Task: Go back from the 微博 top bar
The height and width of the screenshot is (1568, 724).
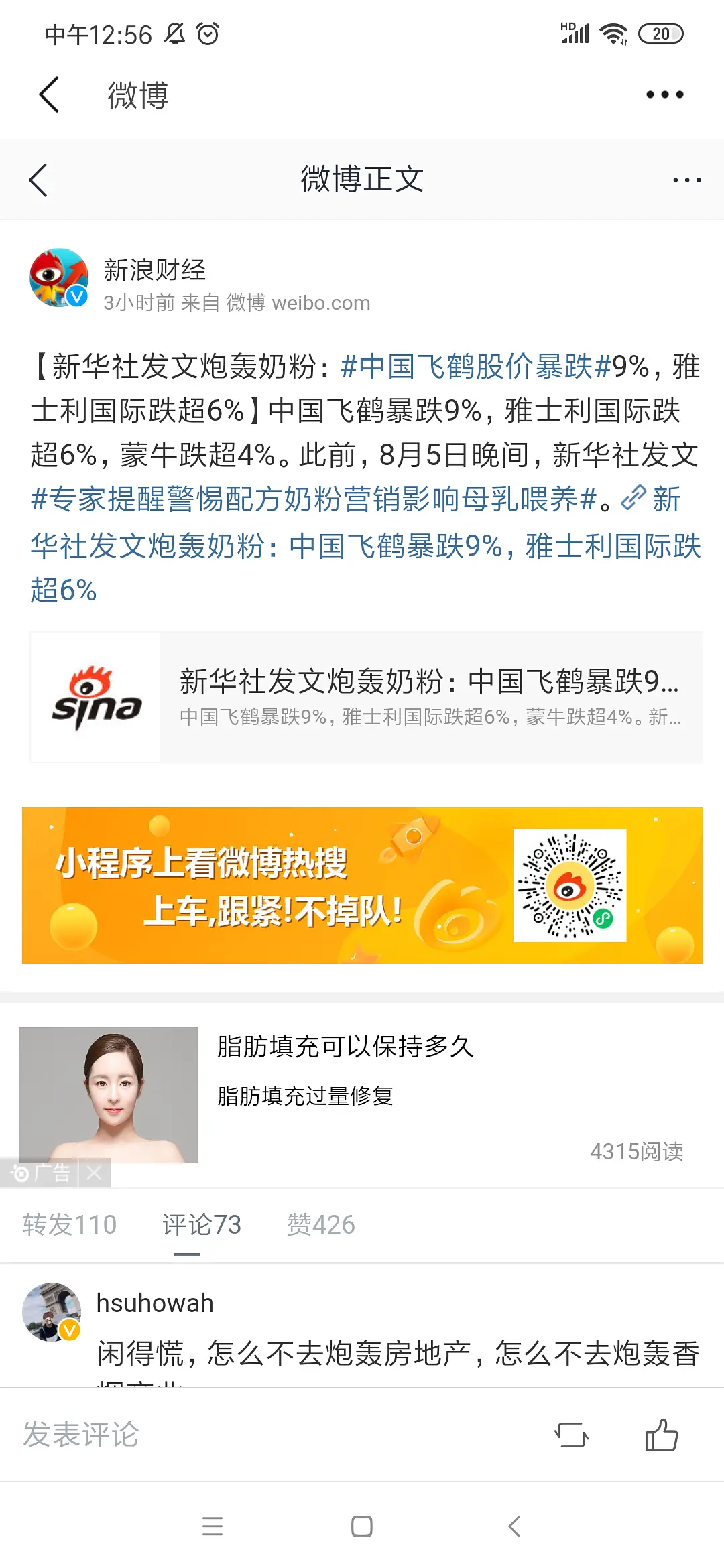Action: tap(50, 94)
